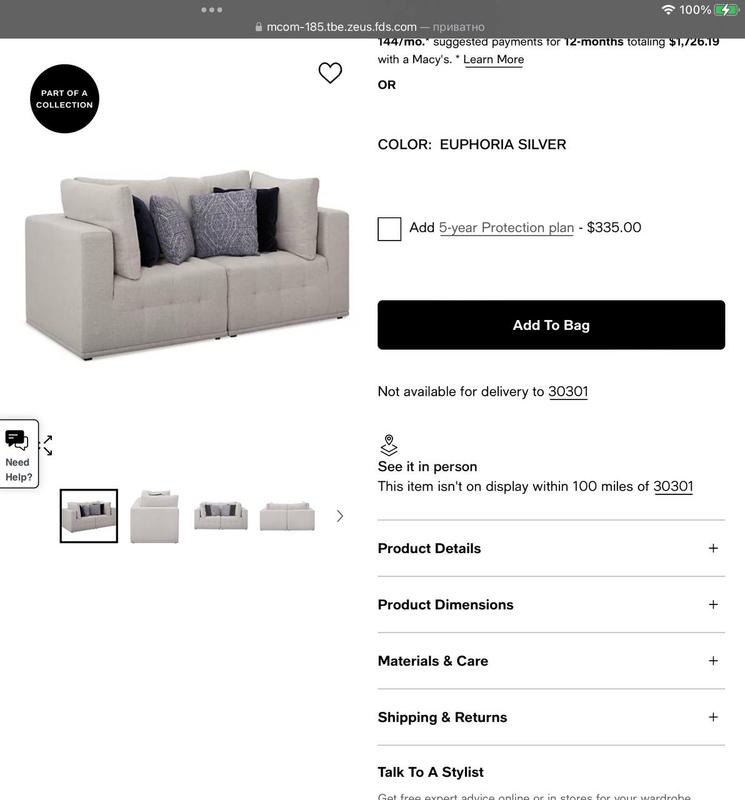View the fourth thumbnail, sofa without pillows
The height and width of the screenshot is (800, 745).
287,516
